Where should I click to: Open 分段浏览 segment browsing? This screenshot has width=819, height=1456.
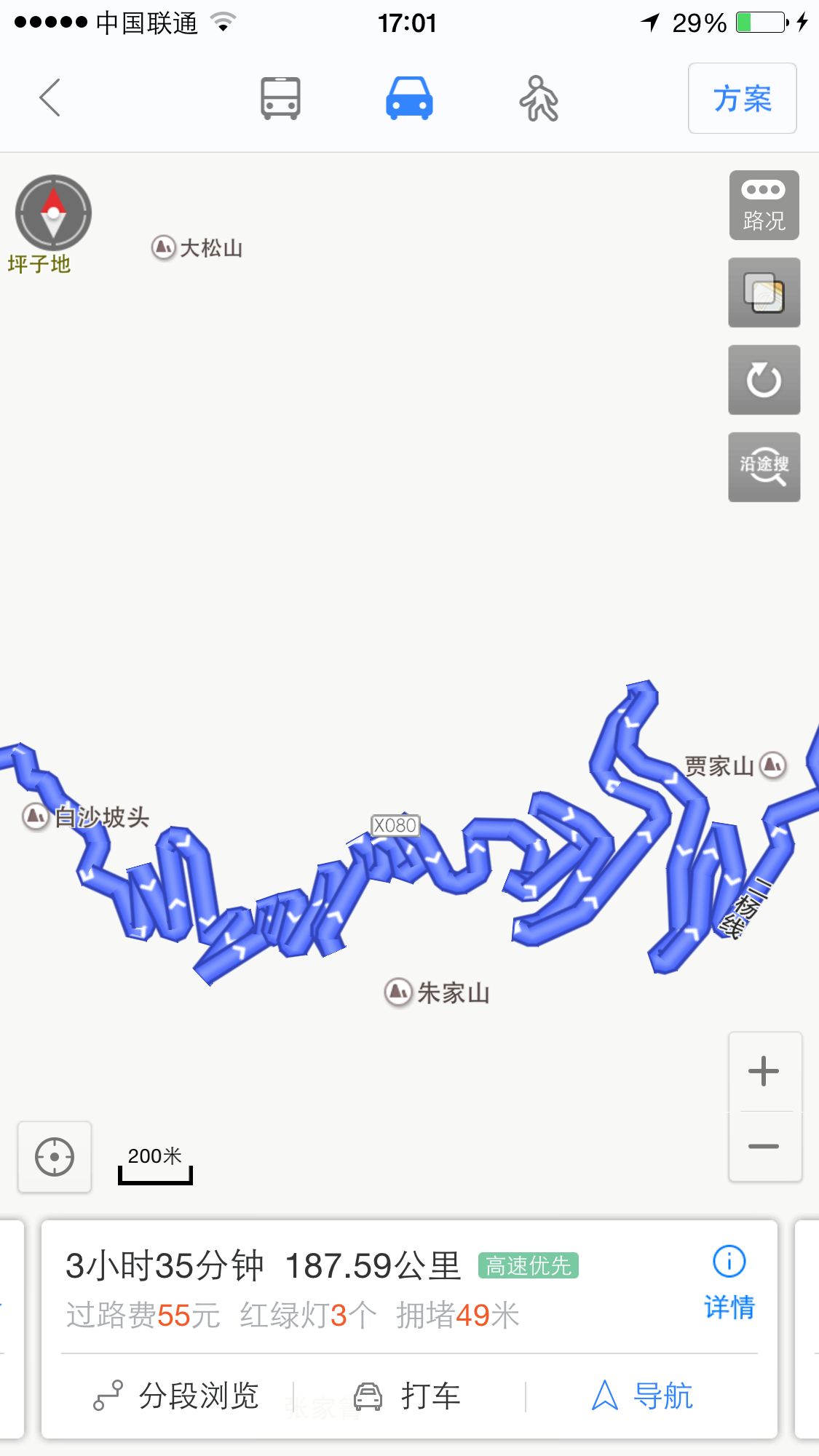[177, 1396]
